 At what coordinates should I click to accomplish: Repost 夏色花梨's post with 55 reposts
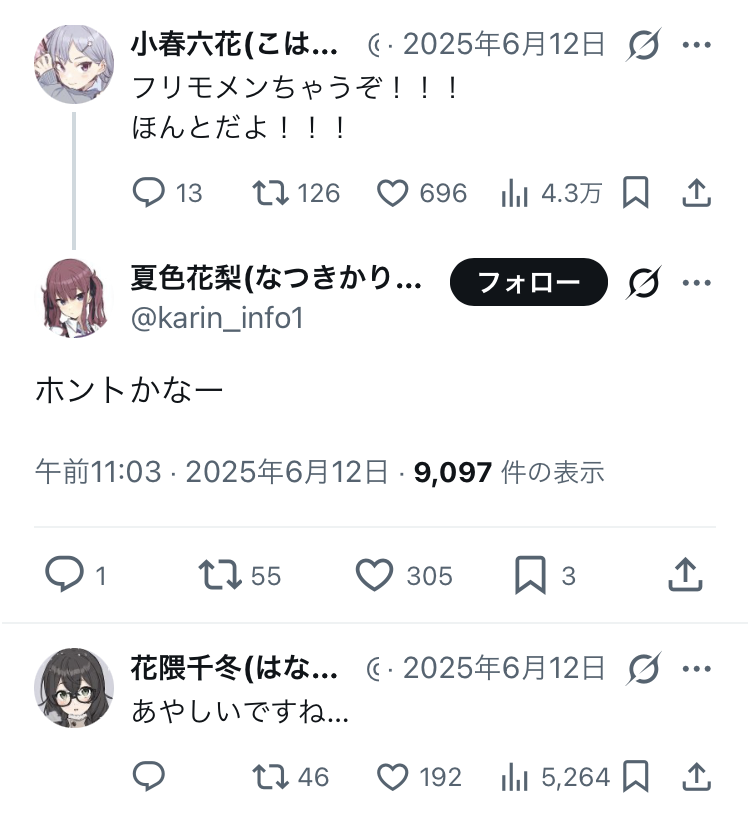click(219, 575)
